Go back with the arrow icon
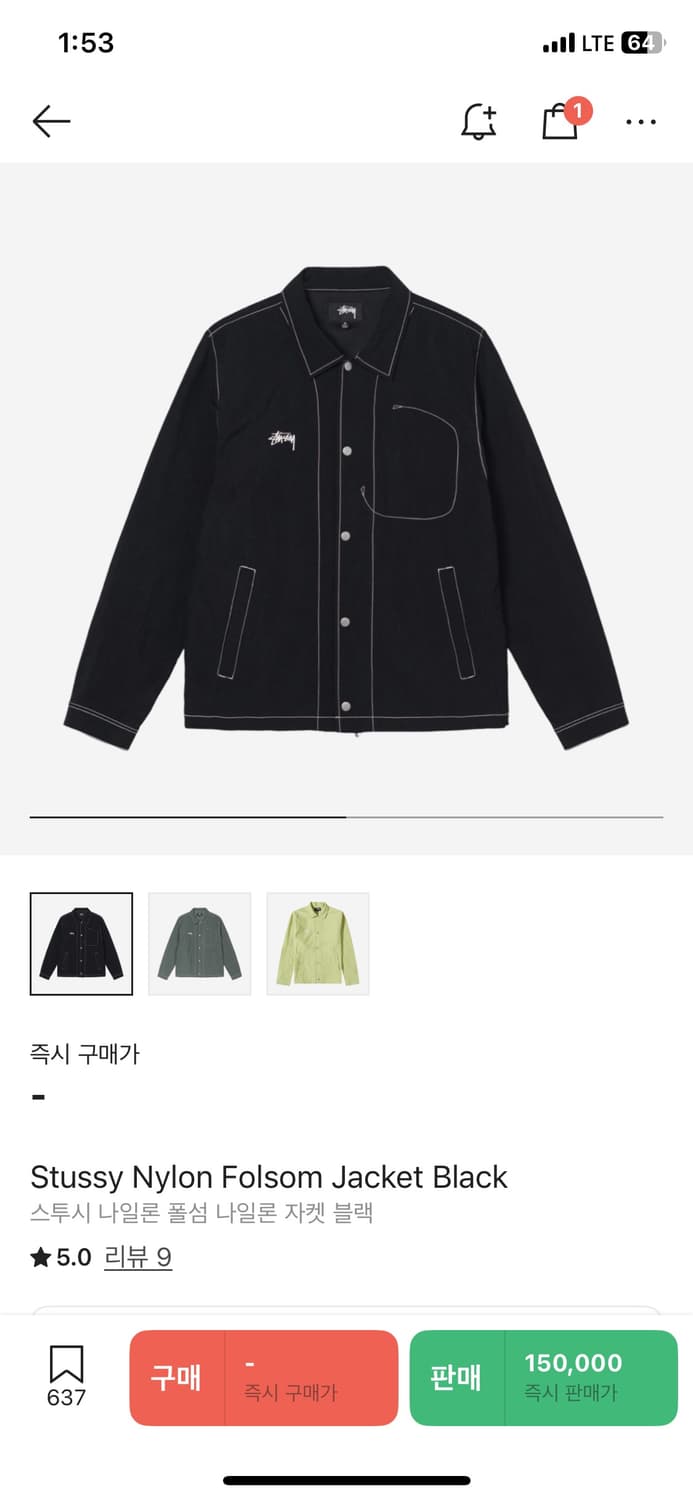The width and height of the screenshot is (693, 1500). (x=51, y=122)
